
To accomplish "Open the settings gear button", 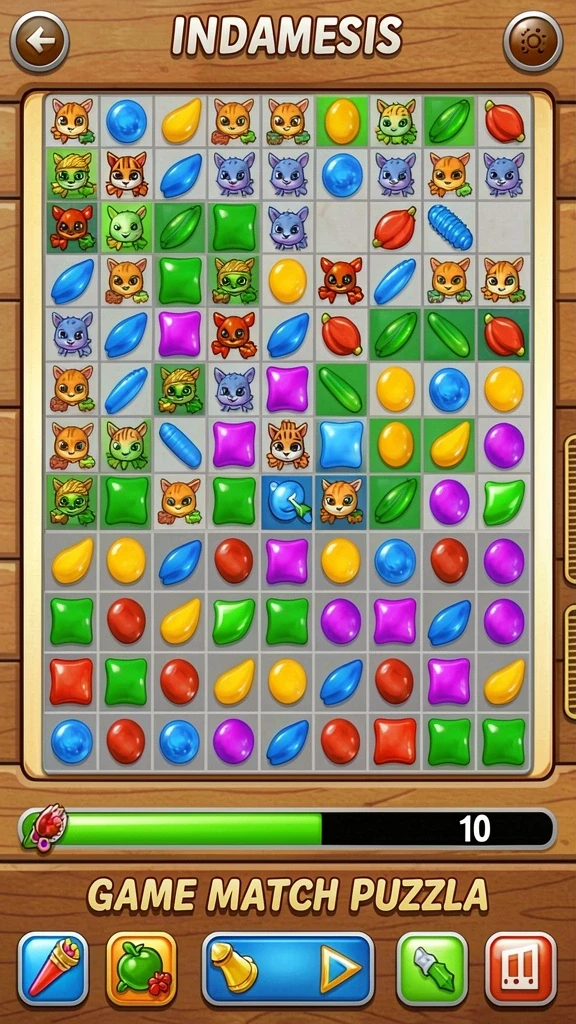I will pyautogui.click(x=533, y=41).
